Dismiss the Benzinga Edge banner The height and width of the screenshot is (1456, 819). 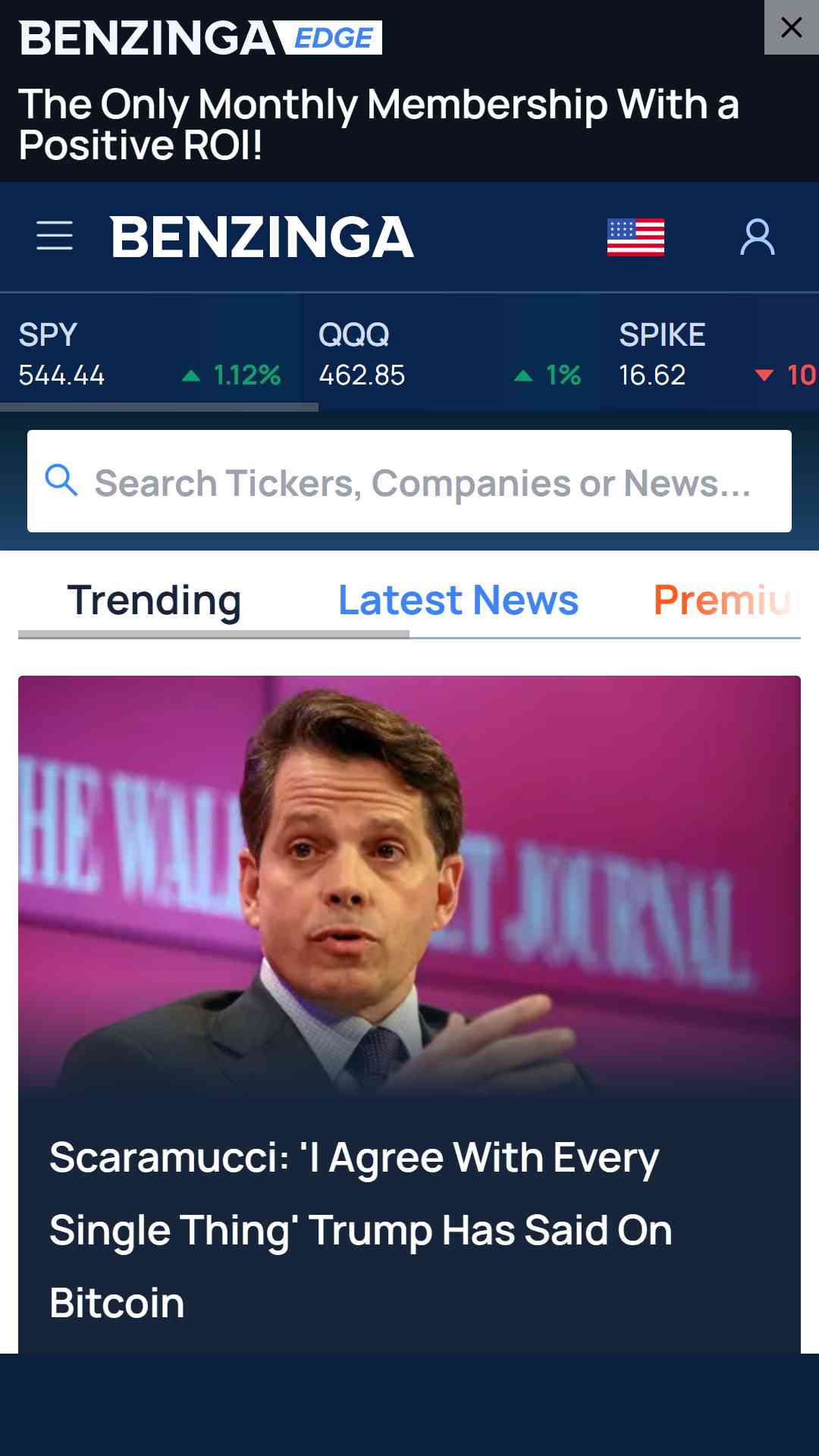pos(791,27)
